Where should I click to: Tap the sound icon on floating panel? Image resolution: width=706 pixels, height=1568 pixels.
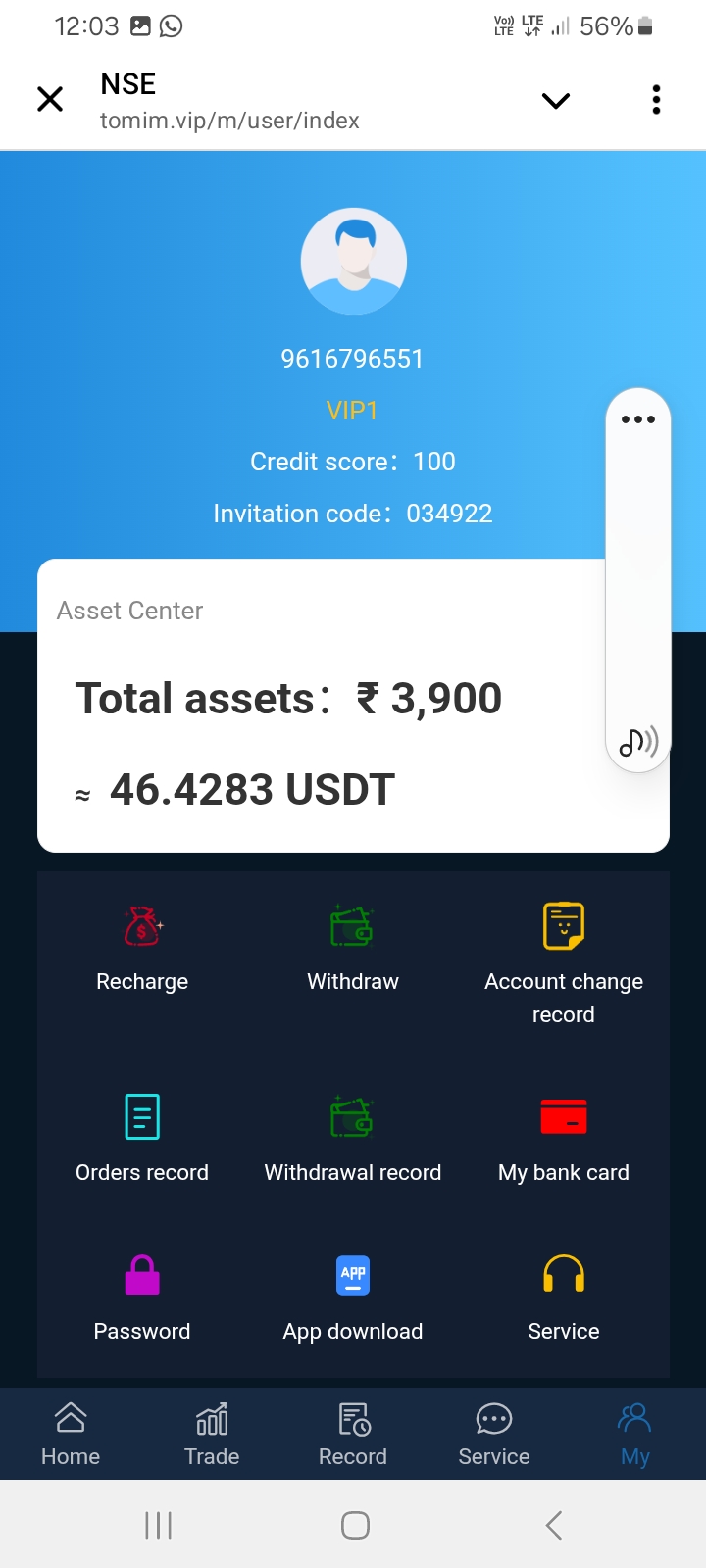pyautogui.click(x=638, y=743)
